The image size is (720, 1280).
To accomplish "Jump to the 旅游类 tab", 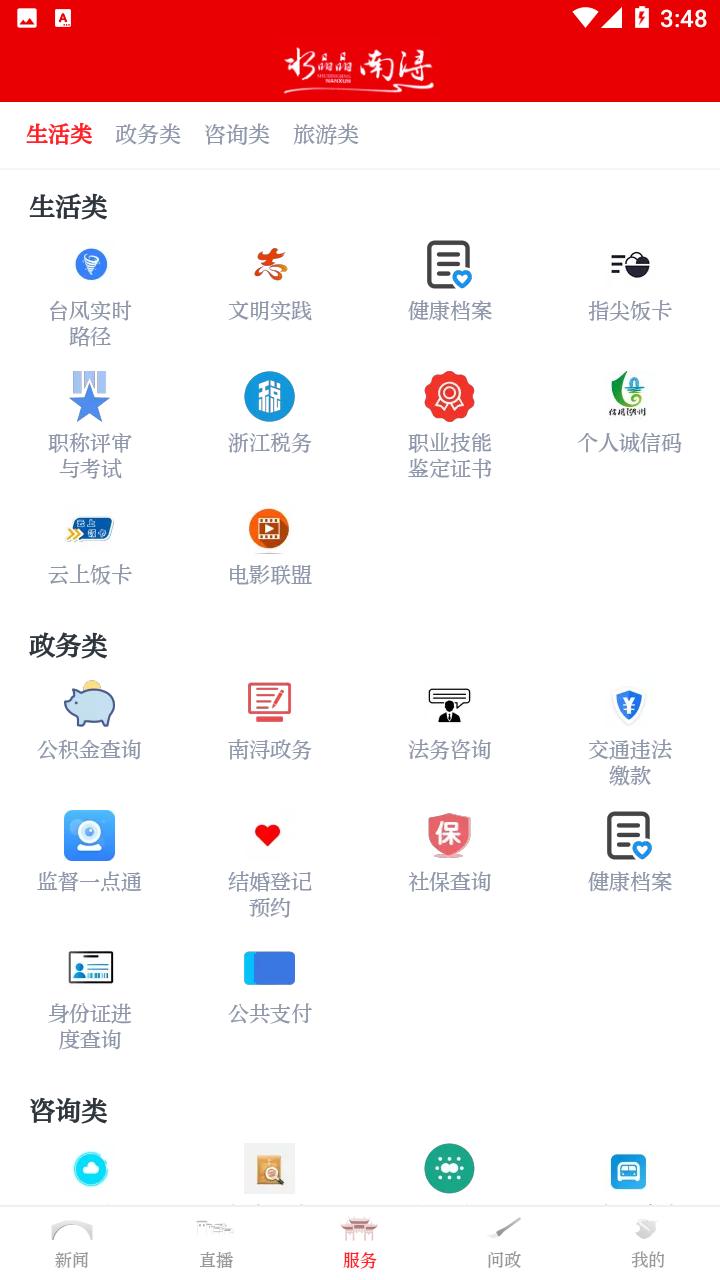I will coord(326,135).
